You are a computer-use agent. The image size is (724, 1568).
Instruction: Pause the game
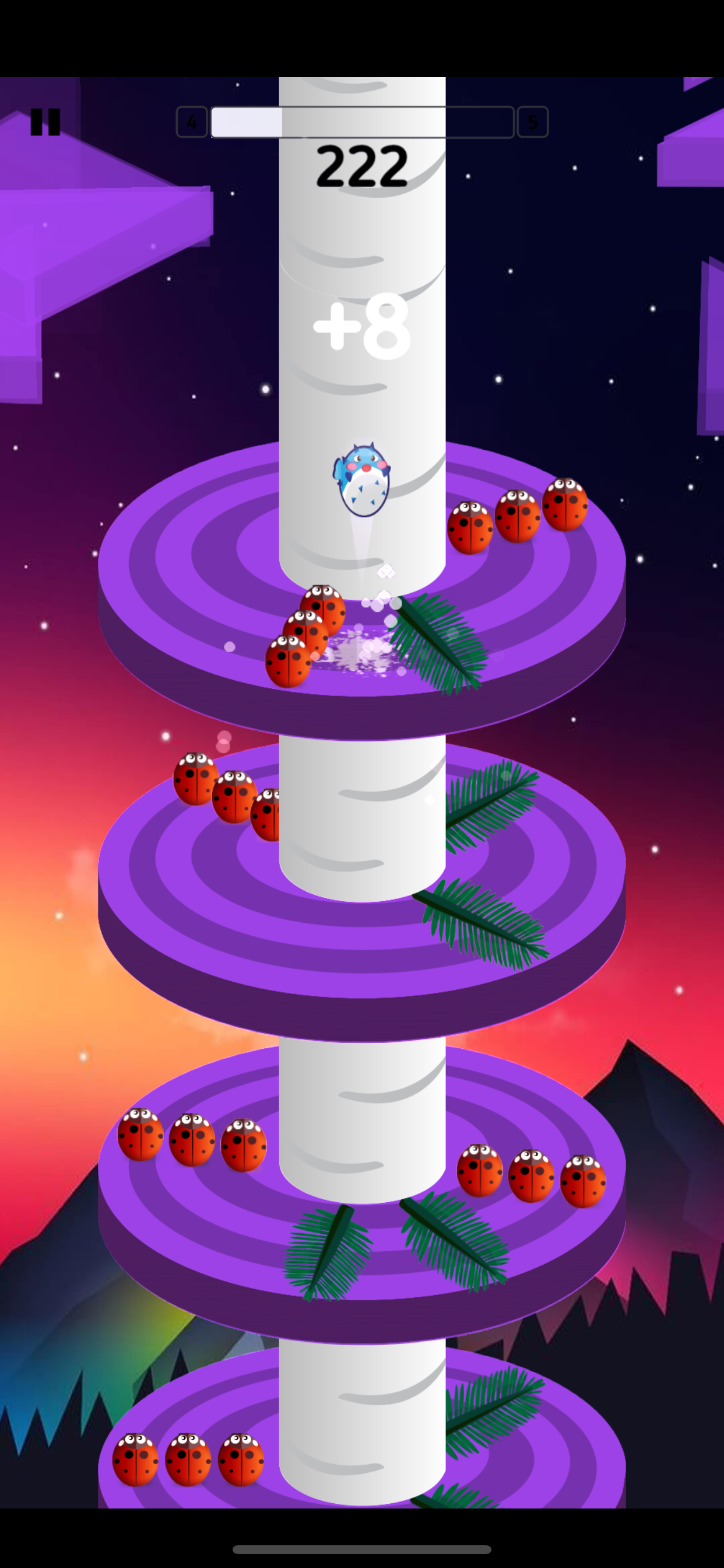click(45, 122)
